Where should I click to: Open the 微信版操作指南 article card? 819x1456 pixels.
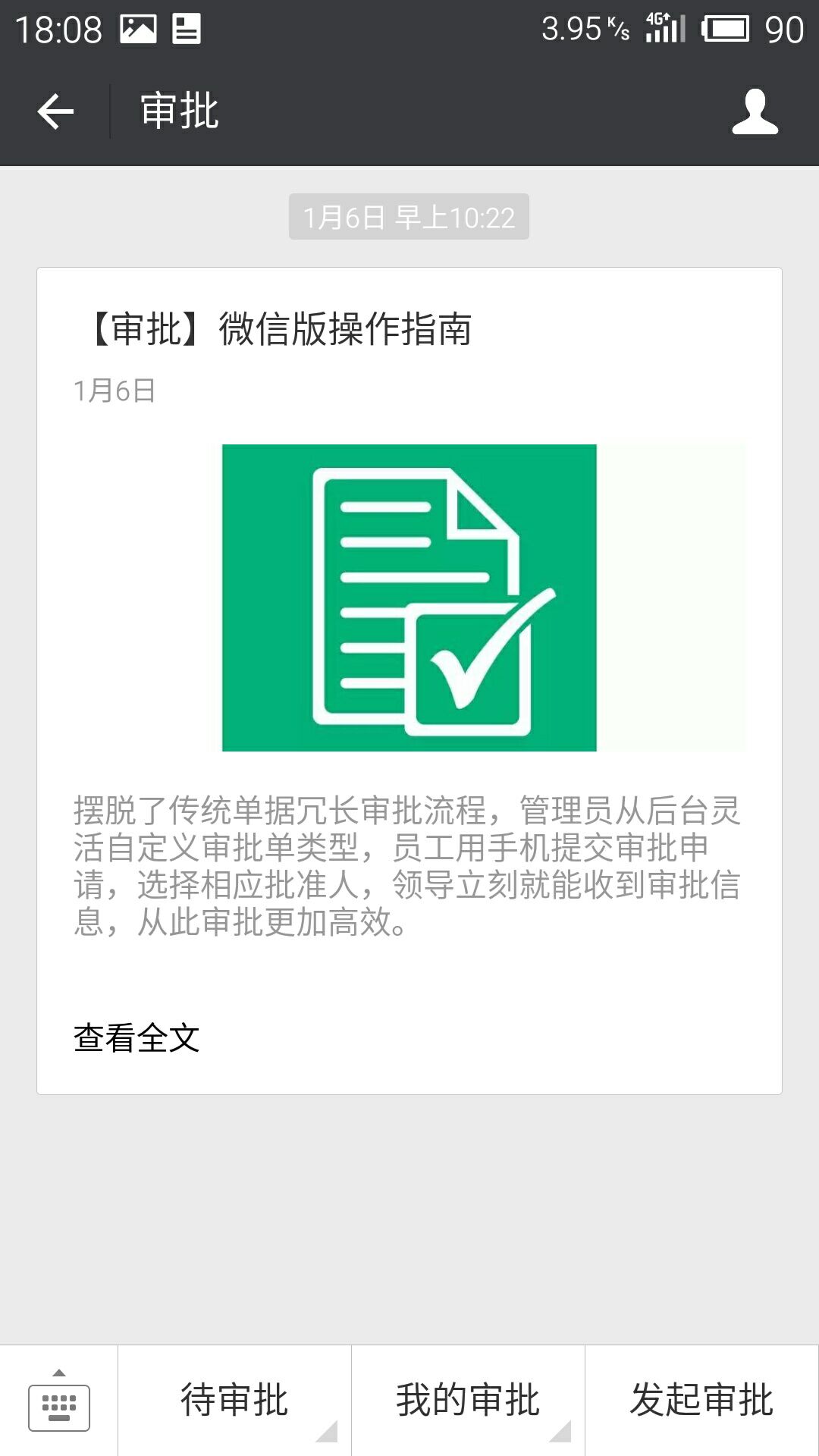409,599
